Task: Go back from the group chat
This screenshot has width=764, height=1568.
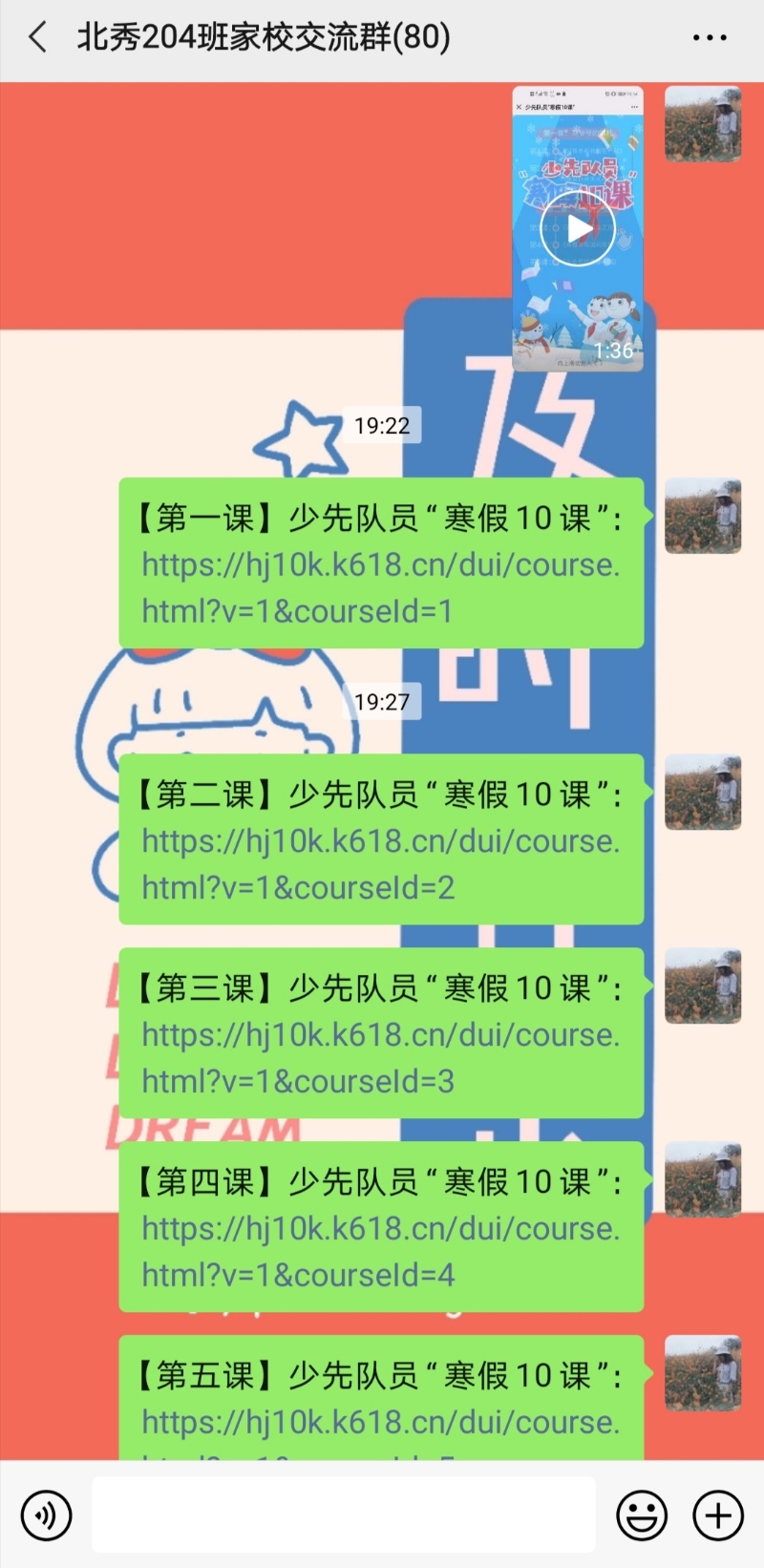Action: [38, 38]
